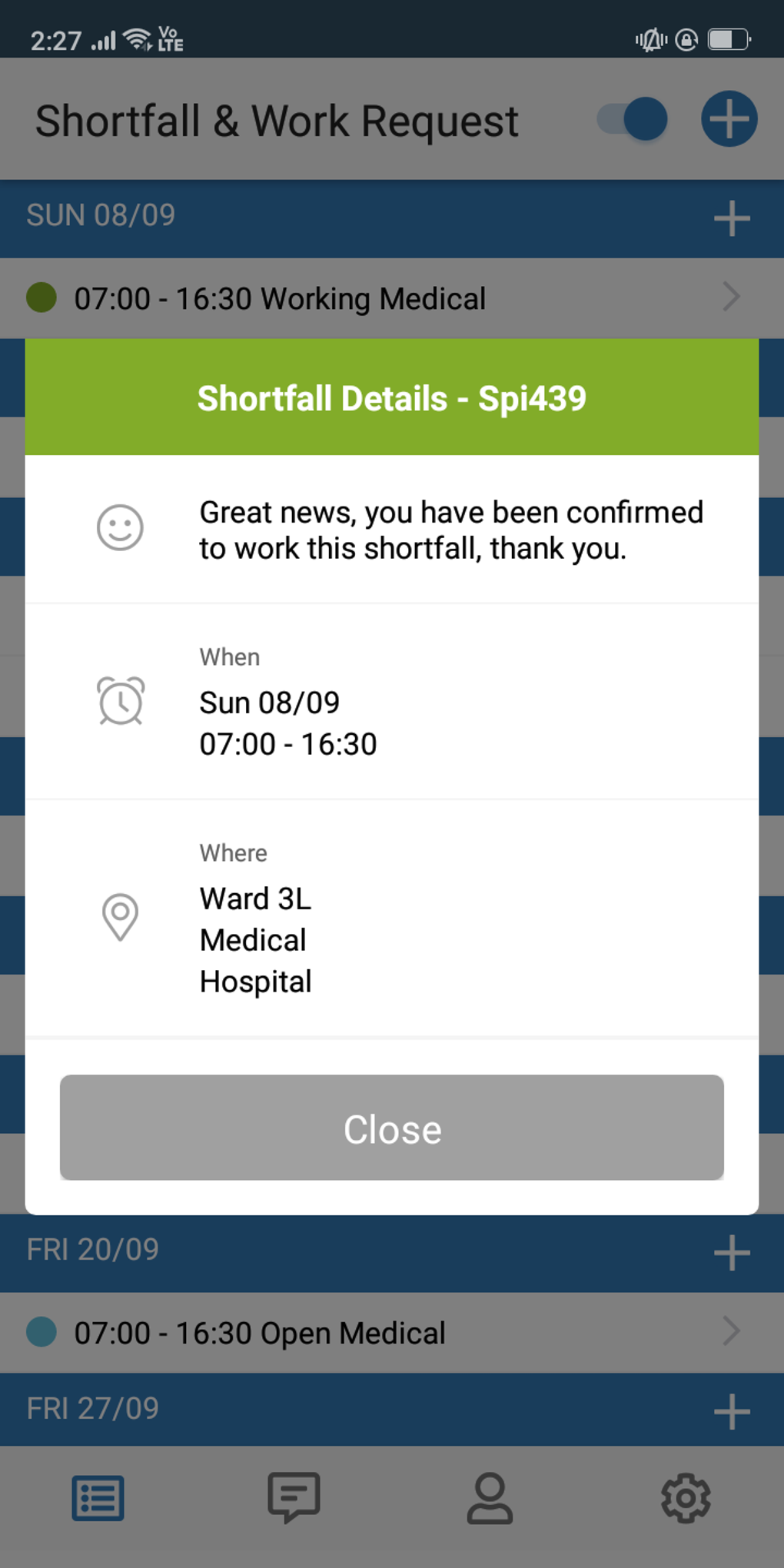
Task: Add an entry for FRI 20/09
Action: 731,1253
